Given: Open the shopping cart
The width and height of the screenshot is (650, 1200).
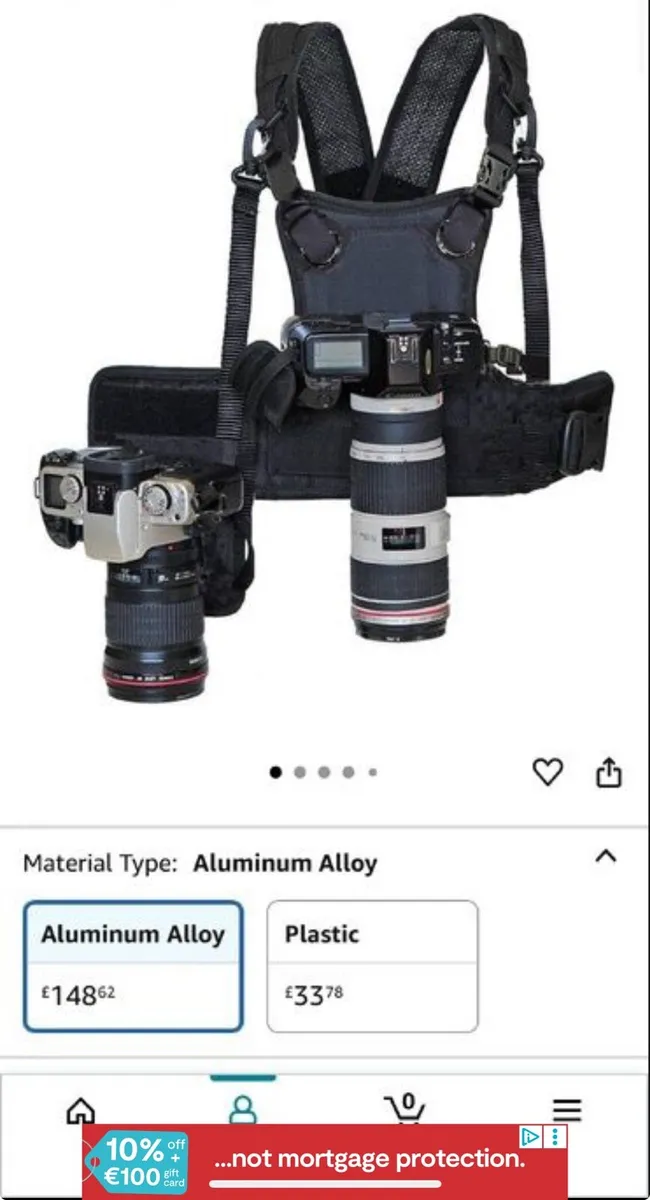Looking at the screenshot, I should coord(405,1108).
